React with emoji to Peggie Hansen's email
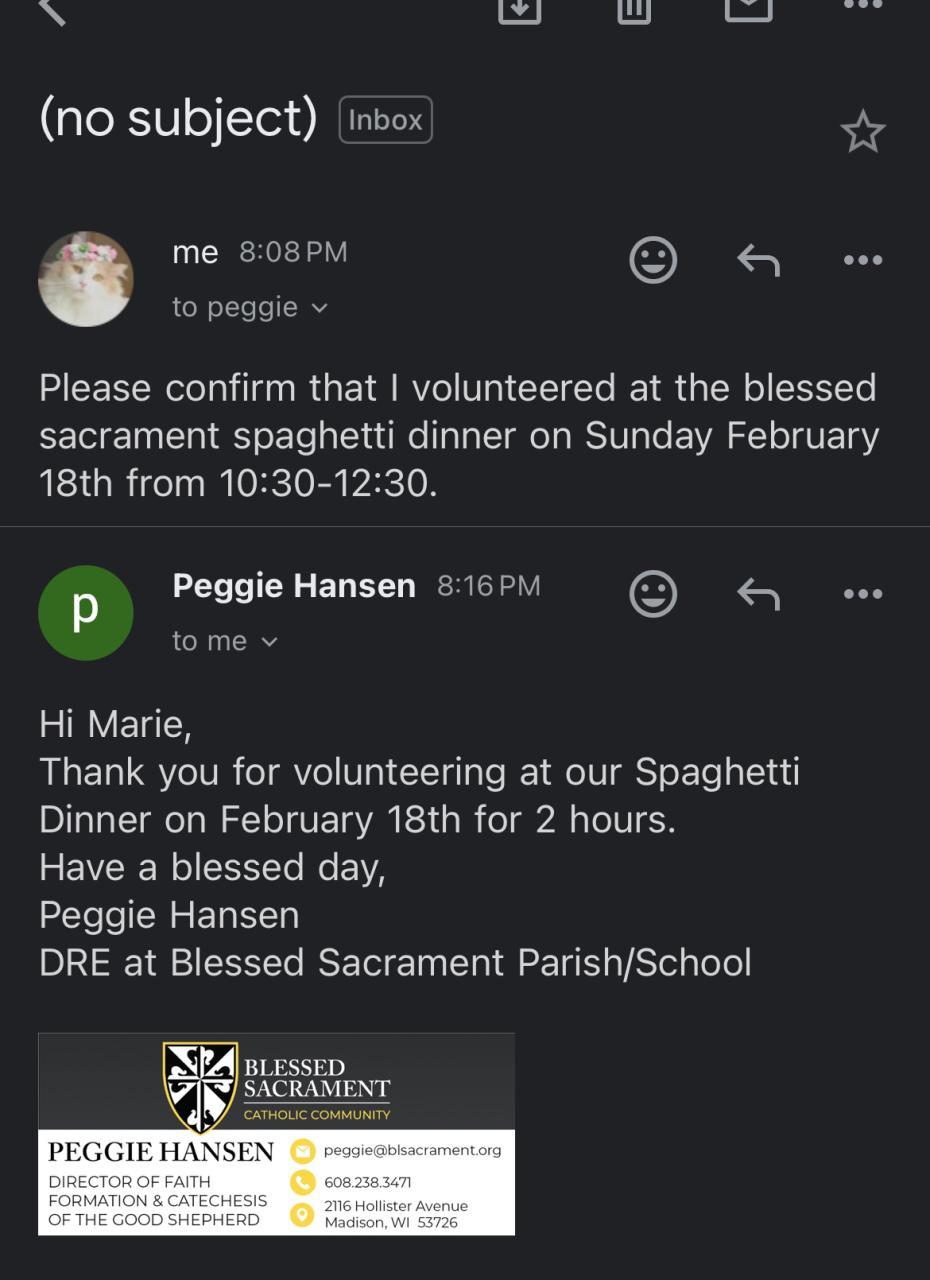This screenshot has height=1280, width=930. click(653, 594)
